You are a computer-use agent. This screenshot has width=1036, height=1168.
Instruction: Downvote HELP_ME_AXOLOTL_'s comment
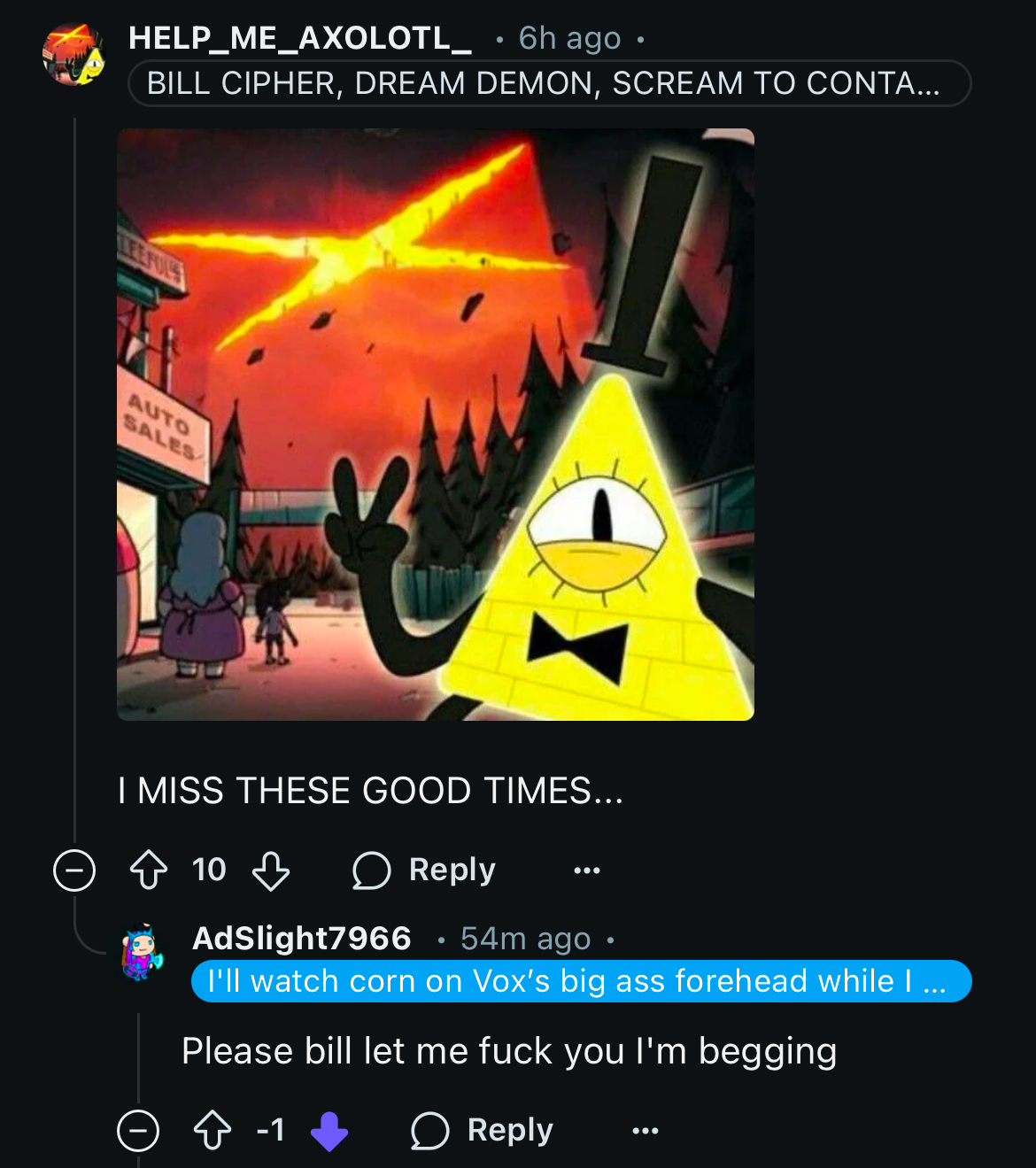pos(271,870)
